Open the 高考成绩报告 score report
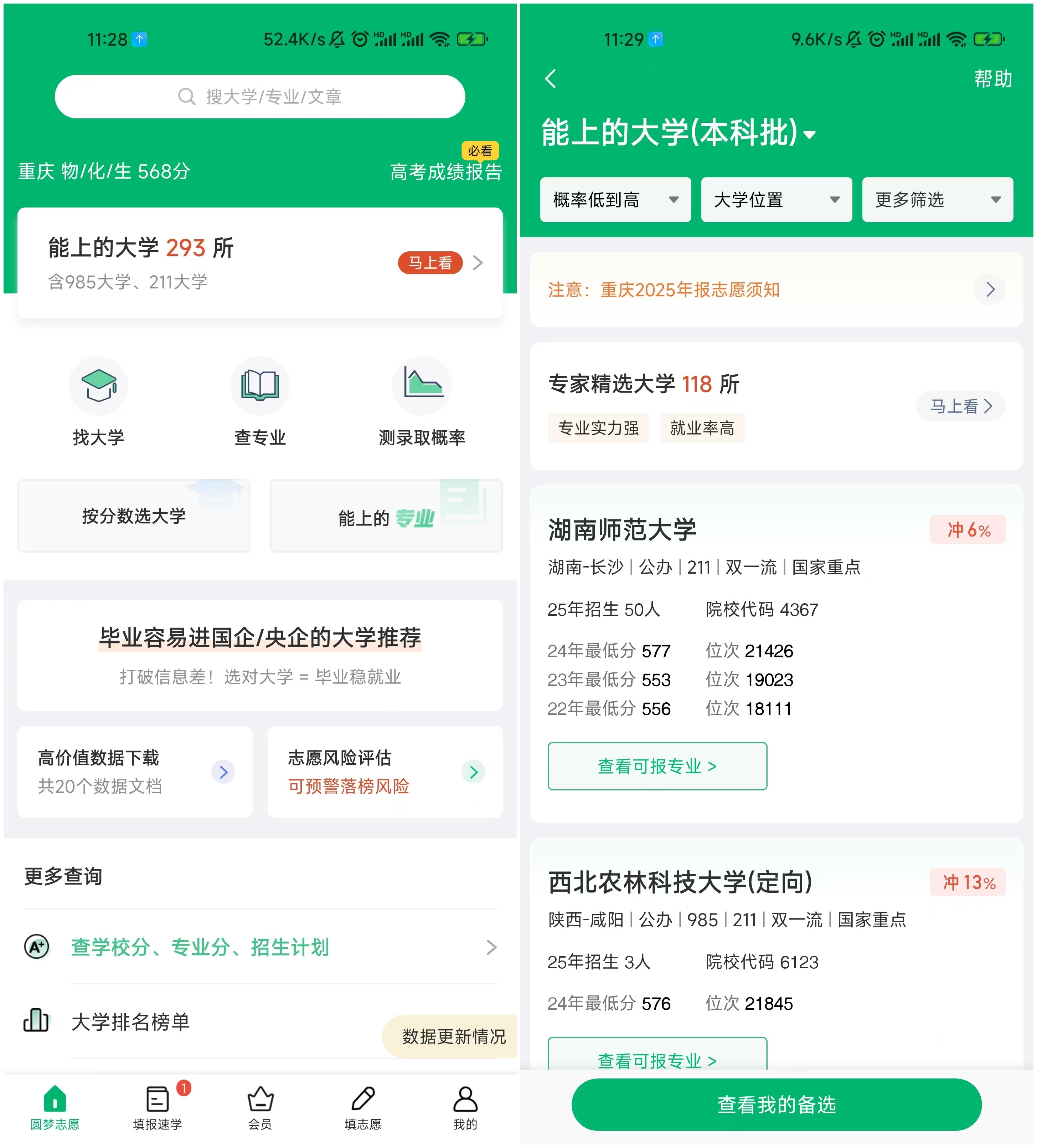The height and width of the screenshot is (1148, 1037). tap(445, 171)
